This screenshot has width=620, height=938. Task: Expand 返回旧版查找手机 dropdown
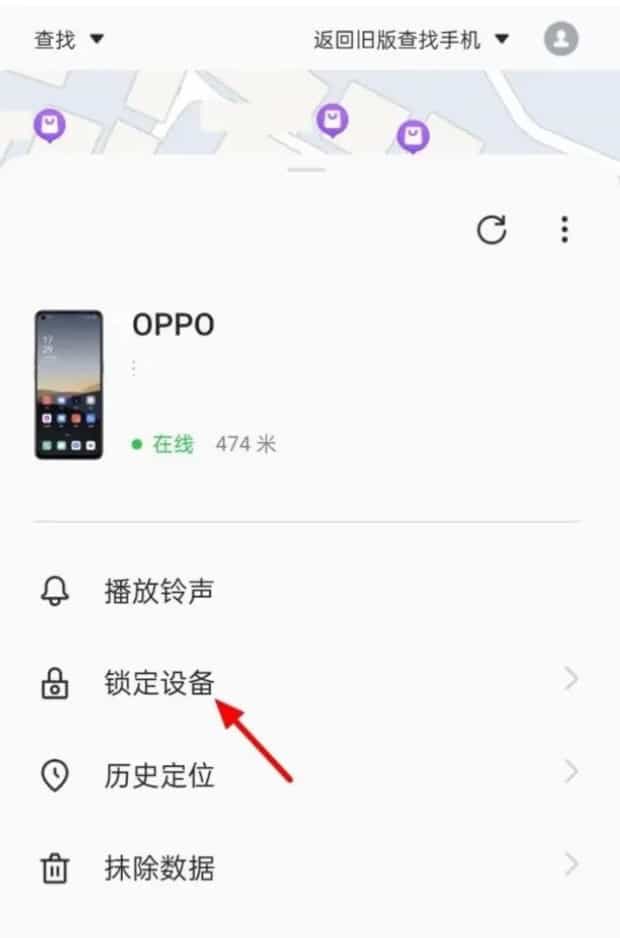point(411,40)
